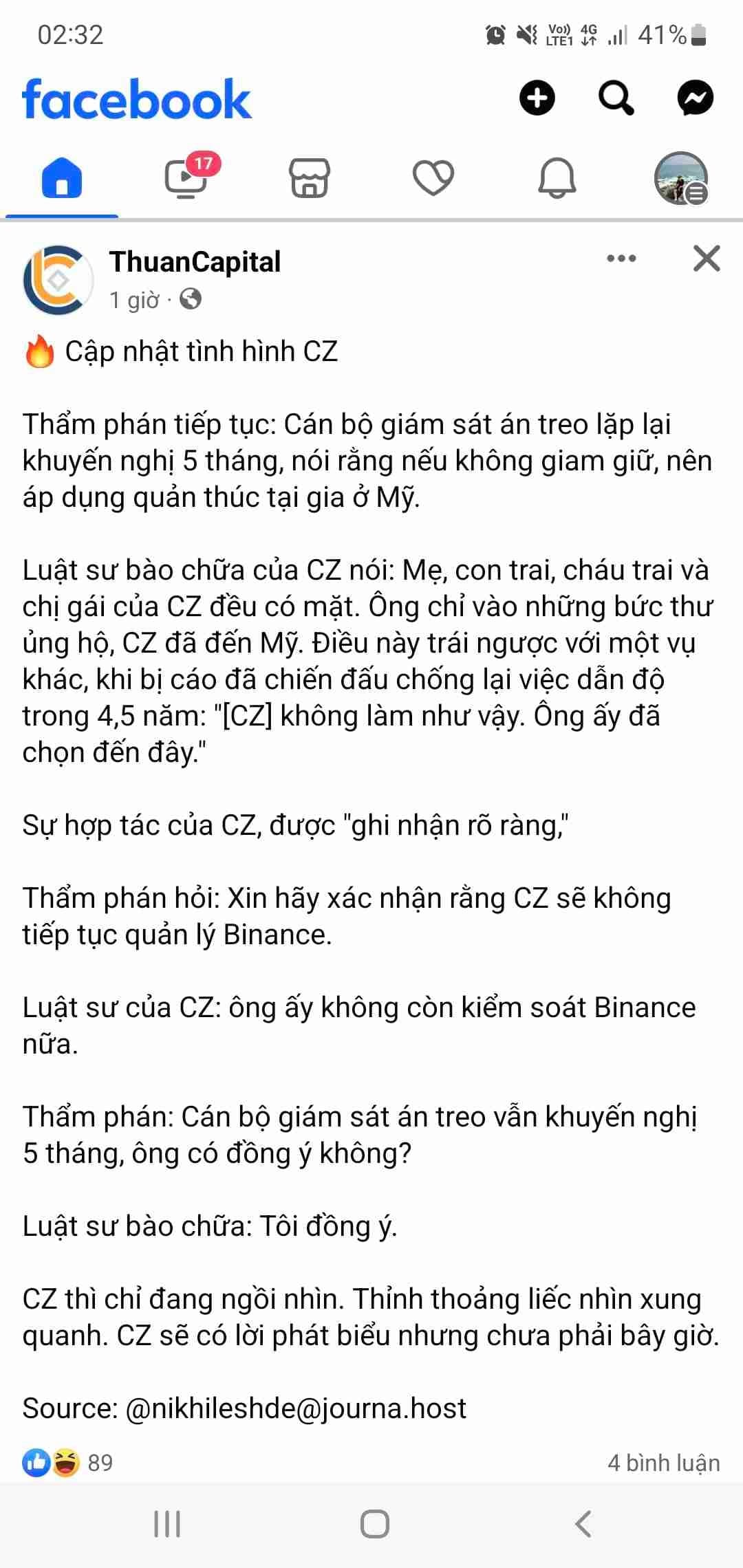The height and width of the screenshot is (1568, 743).
Task: View the ThuanCapital page name
Action: tap(195, 262)
